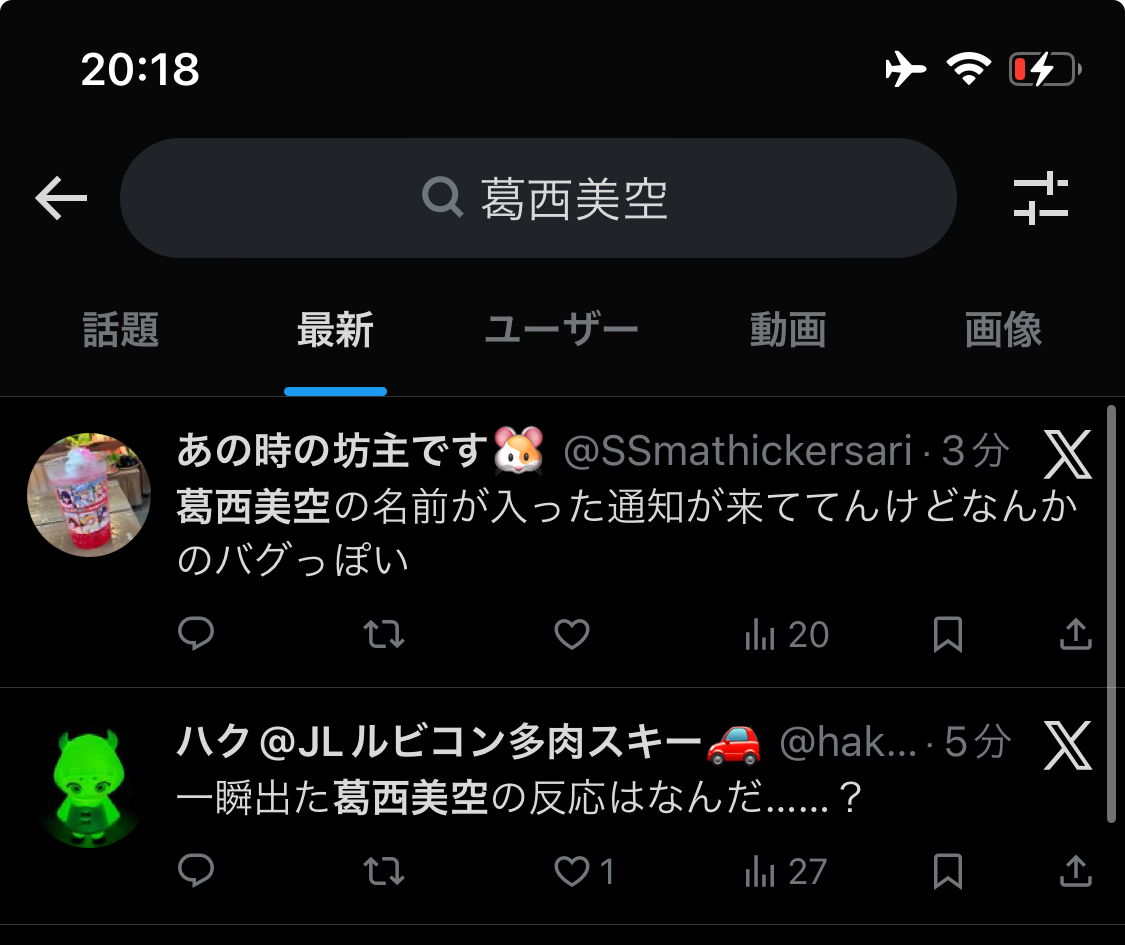Reply to あの時の坊主です post

(196, 634)
